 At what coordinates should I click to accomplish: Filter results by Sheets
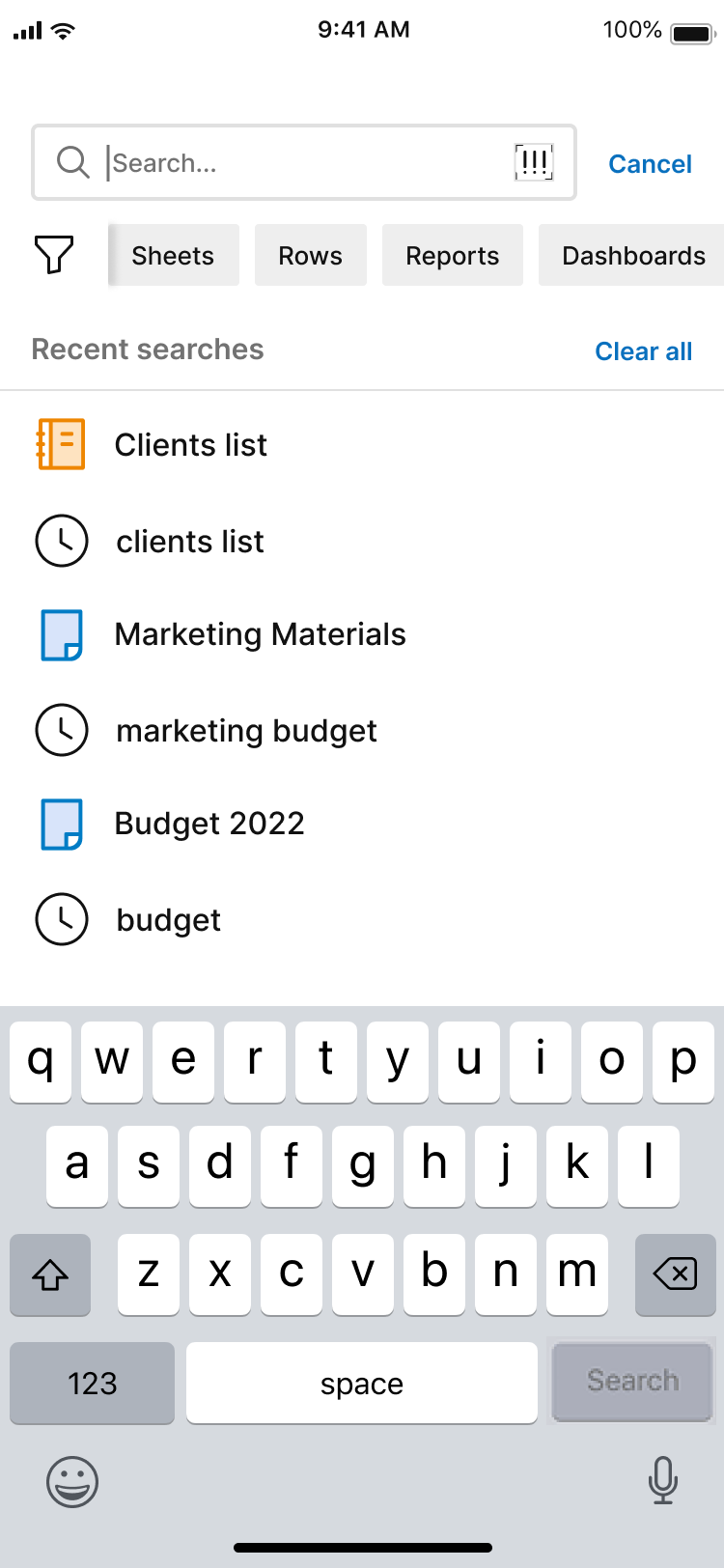[173, 256]
